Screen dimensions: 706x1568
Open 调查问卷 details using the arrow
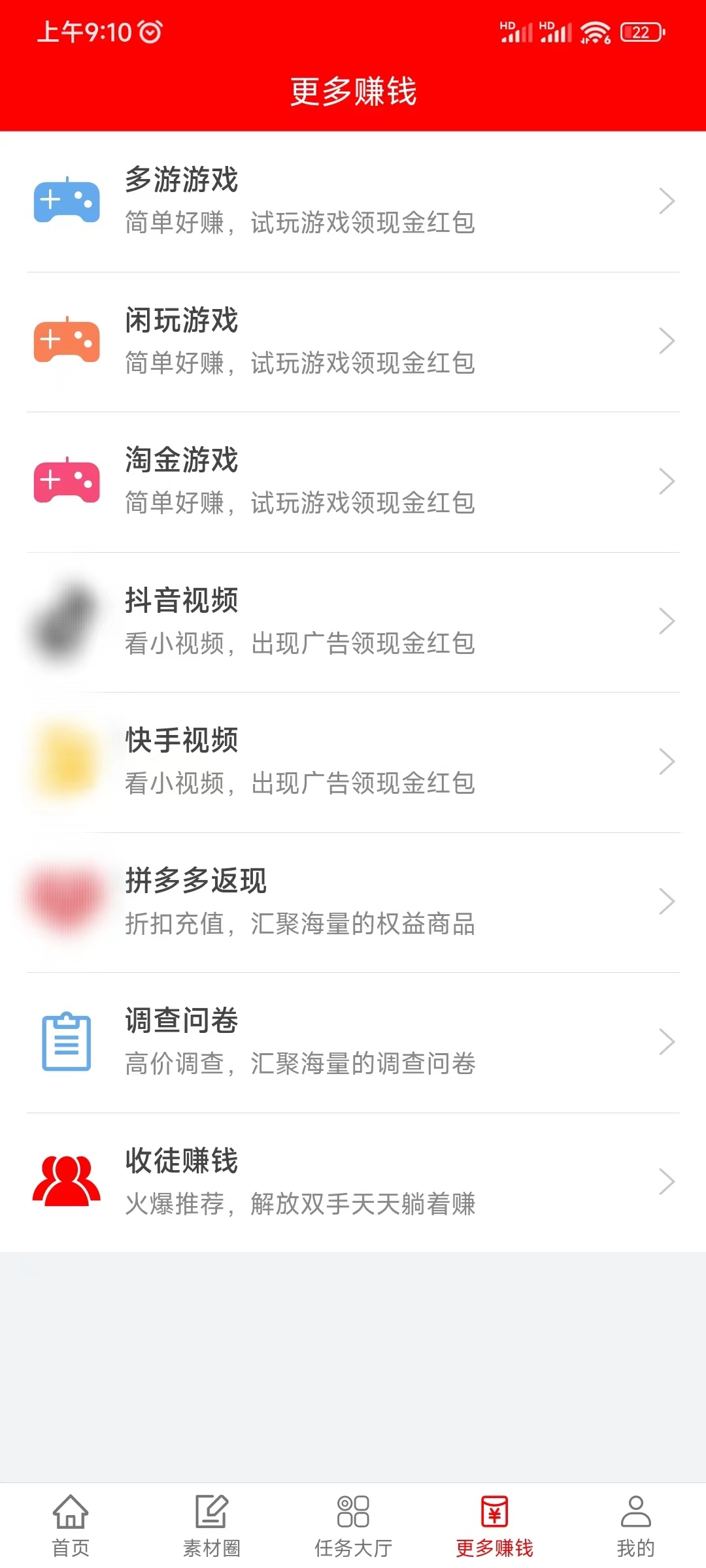coord(667,1041)
